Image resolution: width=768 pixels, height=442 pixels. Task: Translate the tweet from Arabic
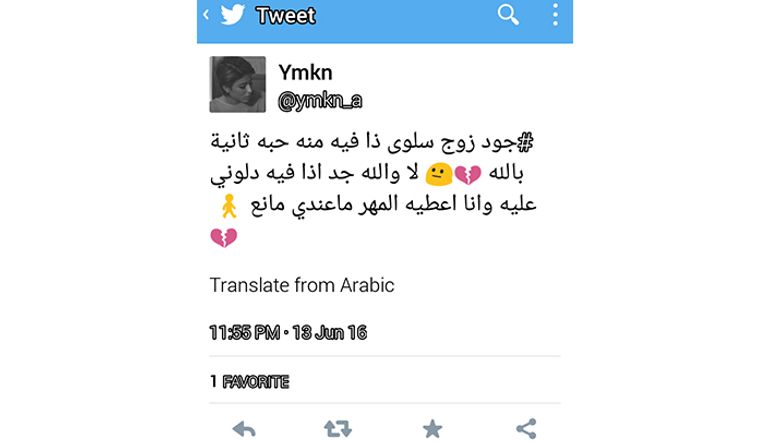coord(302,285)
